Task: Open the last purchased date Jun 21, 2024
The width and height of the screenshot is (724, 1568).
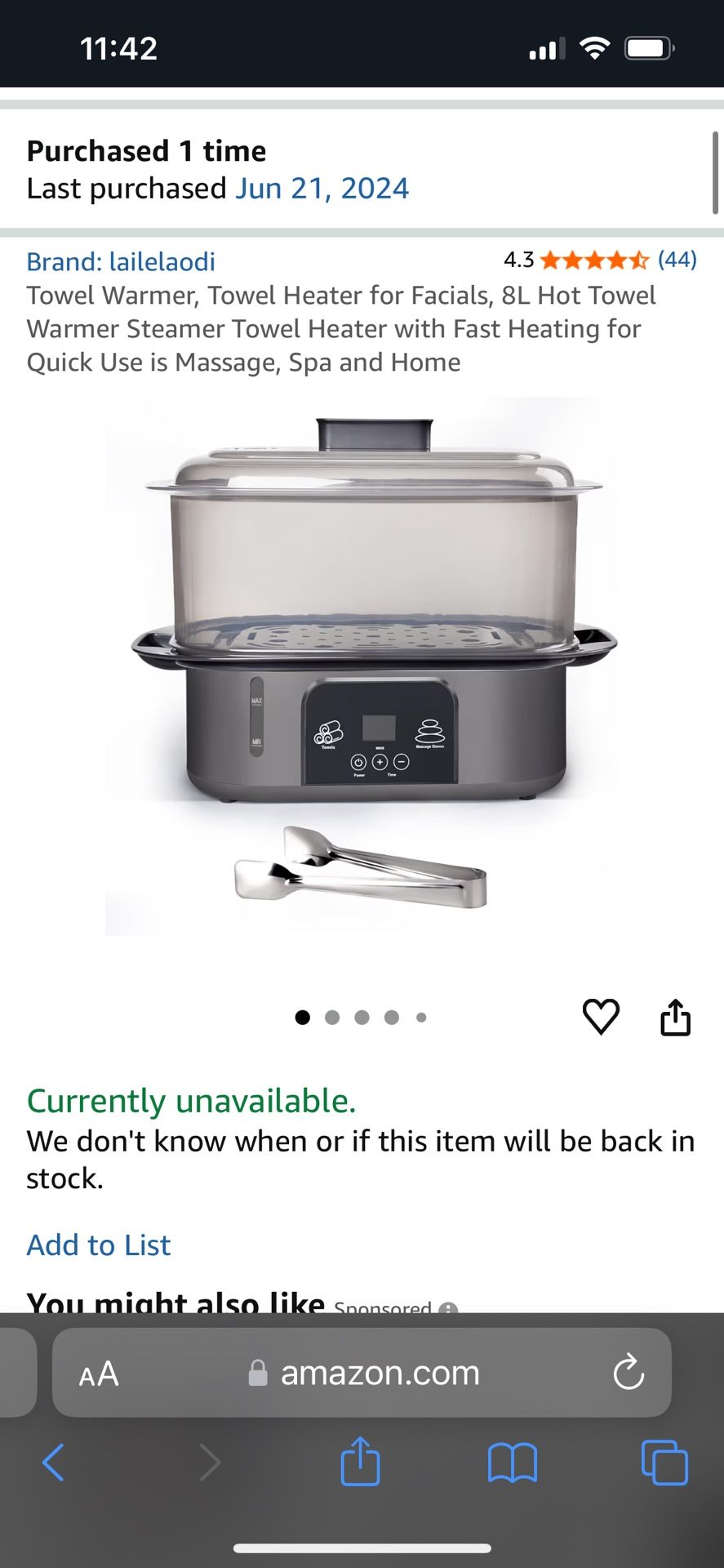Action: pos(322,189)
